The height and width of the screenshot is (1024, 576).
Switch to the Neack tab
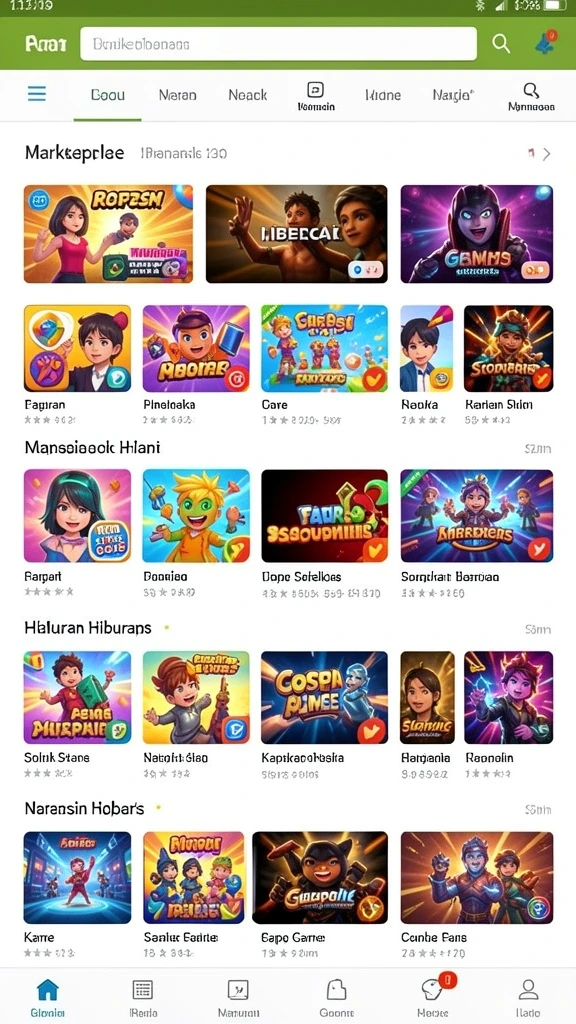[x=248, y=95]
